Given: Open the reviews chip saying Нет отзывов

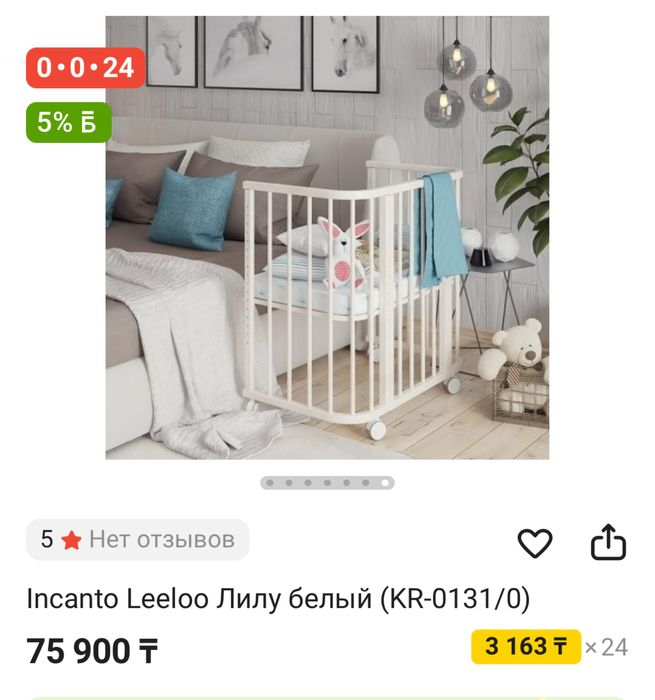Looking at the screenshot, I should click(x=138, y=540).
